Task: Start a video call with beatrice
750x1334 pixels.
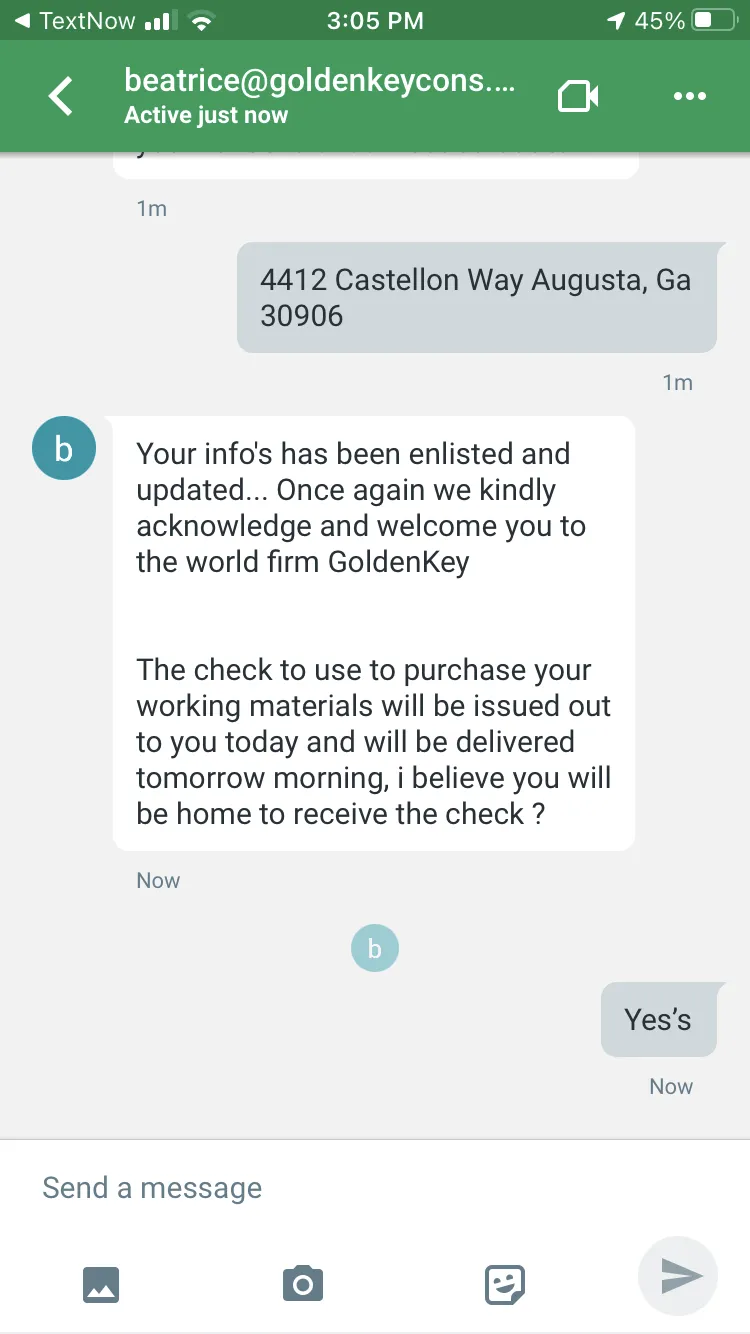Action: coord(577,97)
